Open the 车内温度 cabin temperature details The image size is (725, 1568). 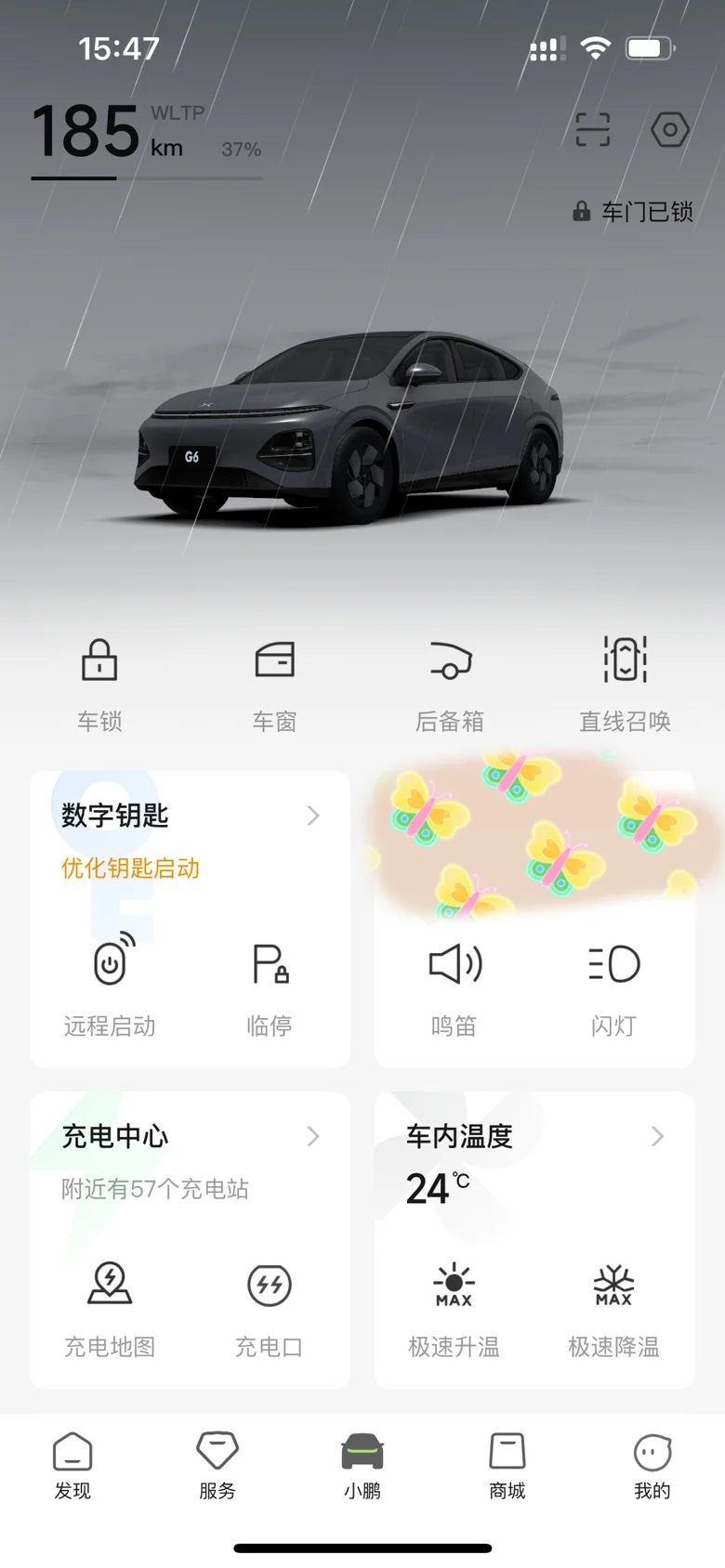(x=534, y=1136)
